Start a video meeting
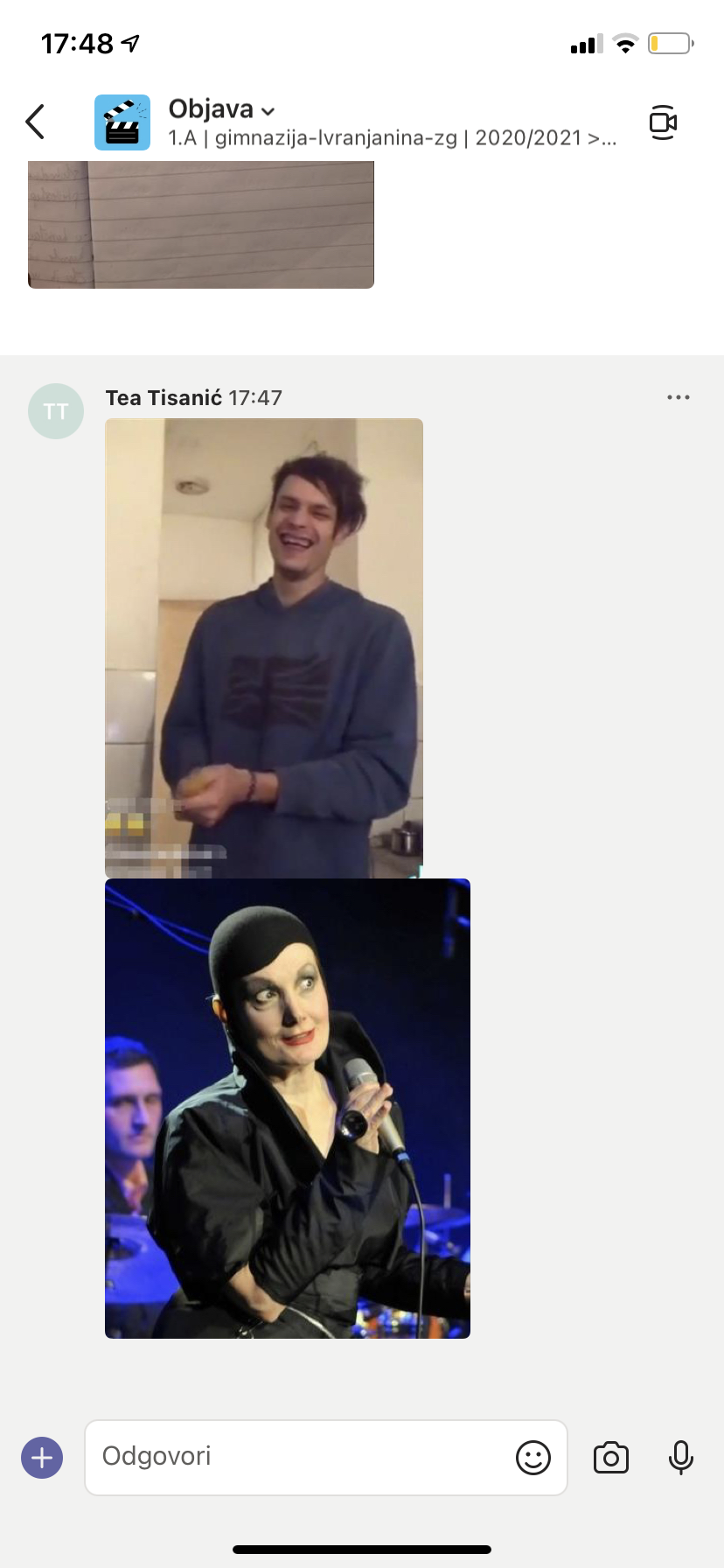The height and width of the screenshot is (1568, 724). [x=663, y=122]
